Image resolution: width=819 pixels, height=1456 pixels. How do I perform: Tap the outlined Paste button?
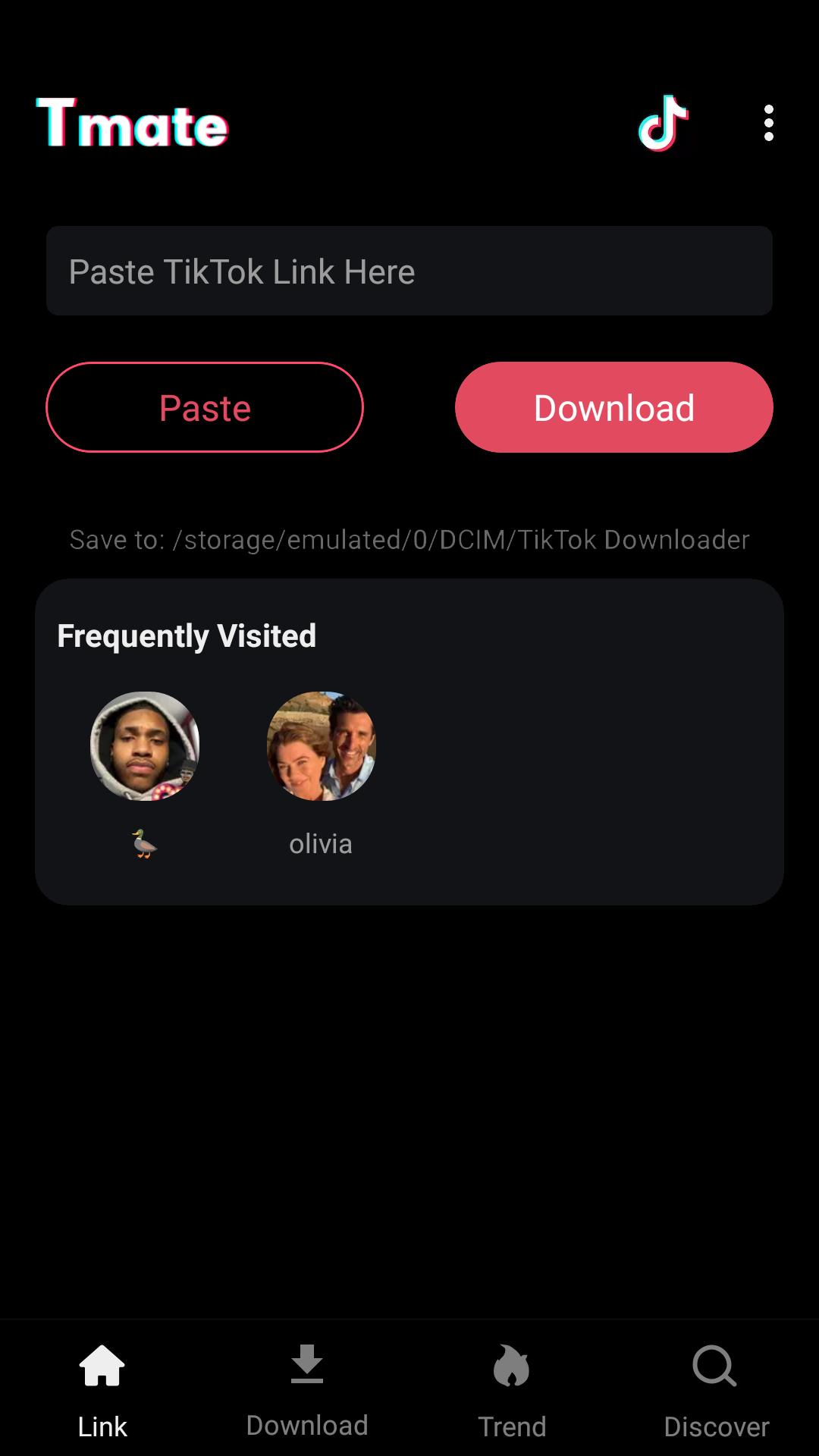point(205,407)
